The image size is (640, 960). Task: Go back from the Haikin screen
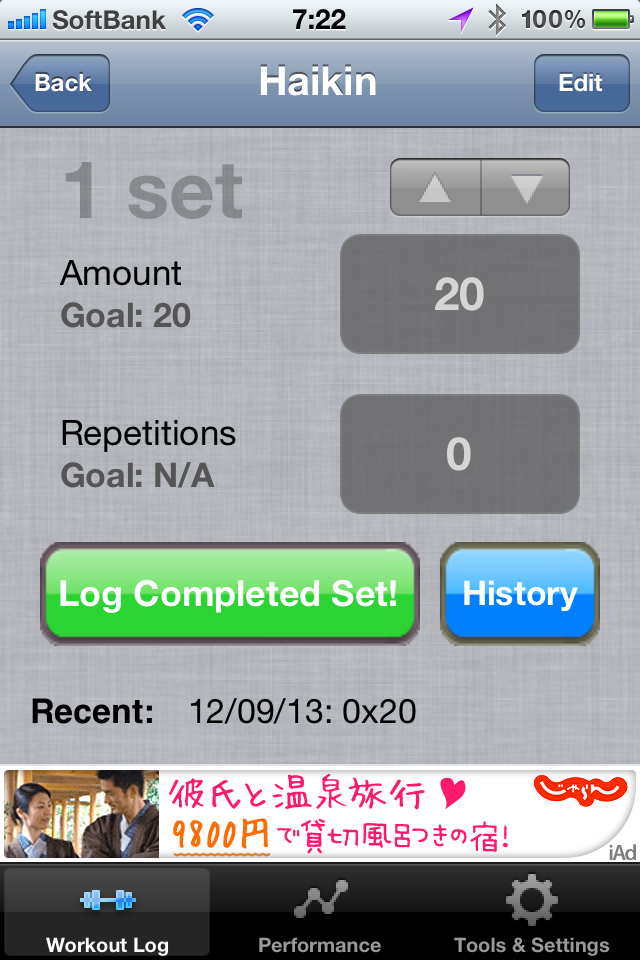[61, 83]
